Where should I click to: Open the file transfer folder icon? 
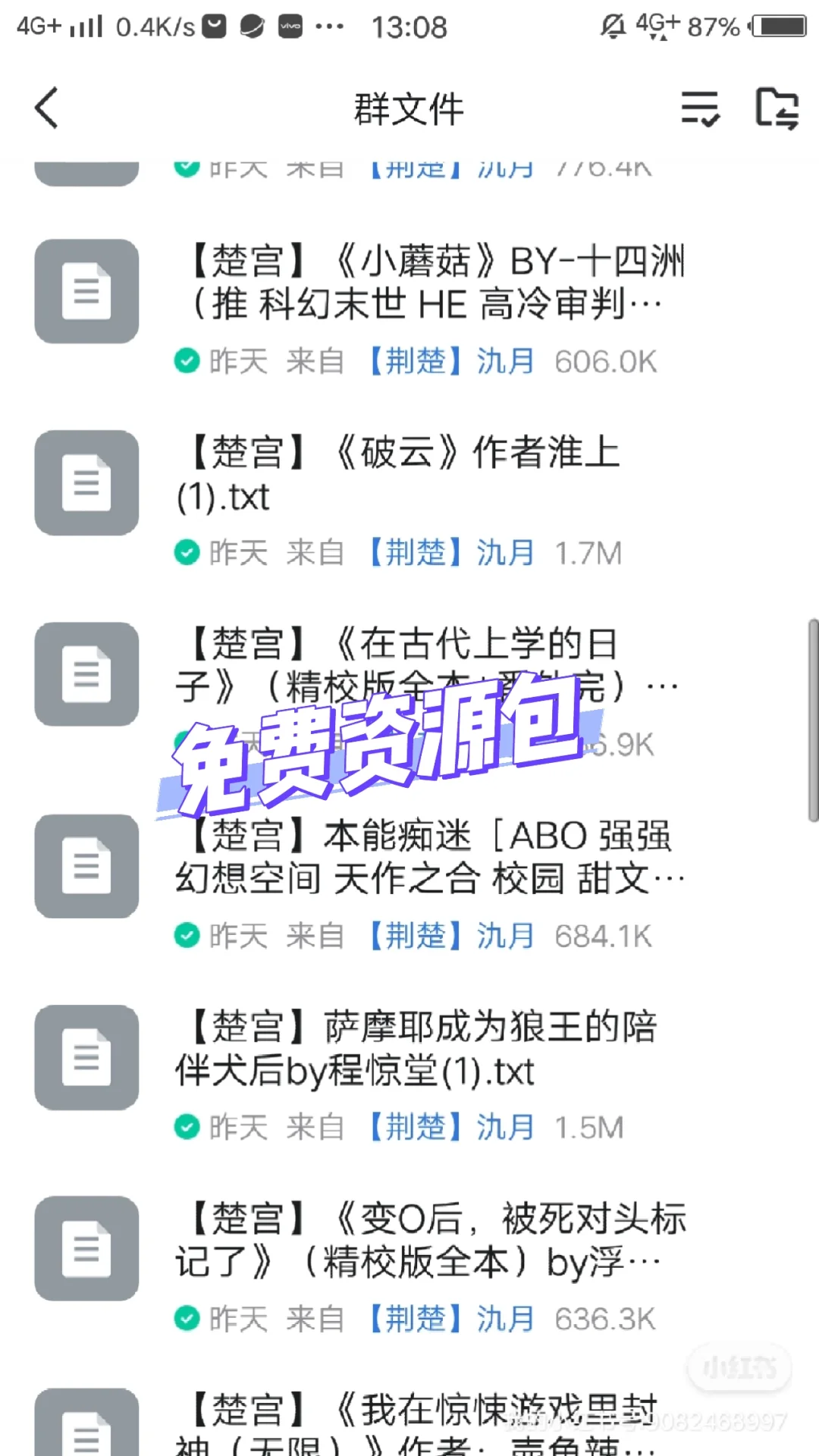[777, 108]
